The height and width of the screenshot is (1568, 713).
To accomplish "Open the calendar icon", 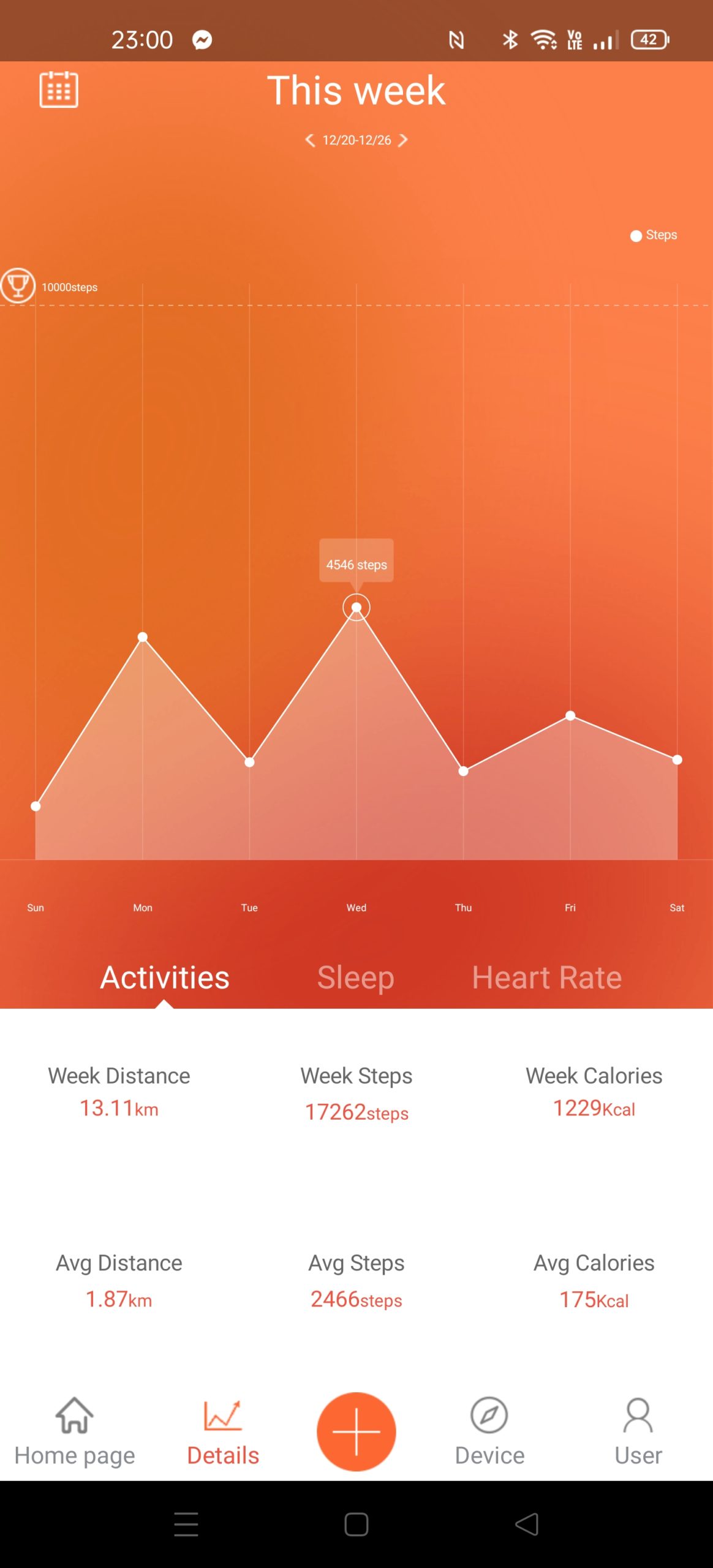I will (x=59, y=89).
